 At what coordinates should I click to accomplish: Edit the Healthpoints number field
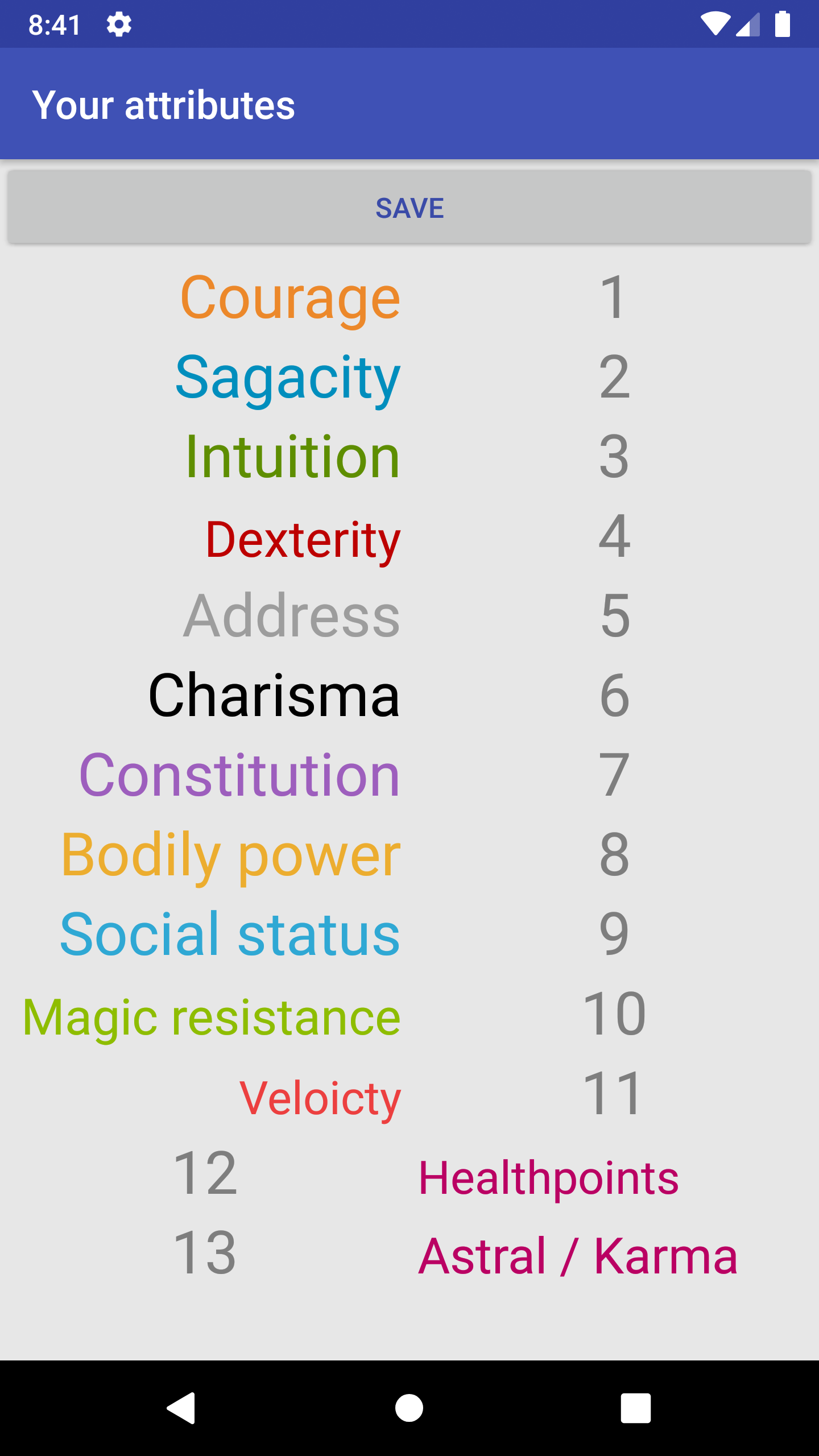click(205, 1173)
